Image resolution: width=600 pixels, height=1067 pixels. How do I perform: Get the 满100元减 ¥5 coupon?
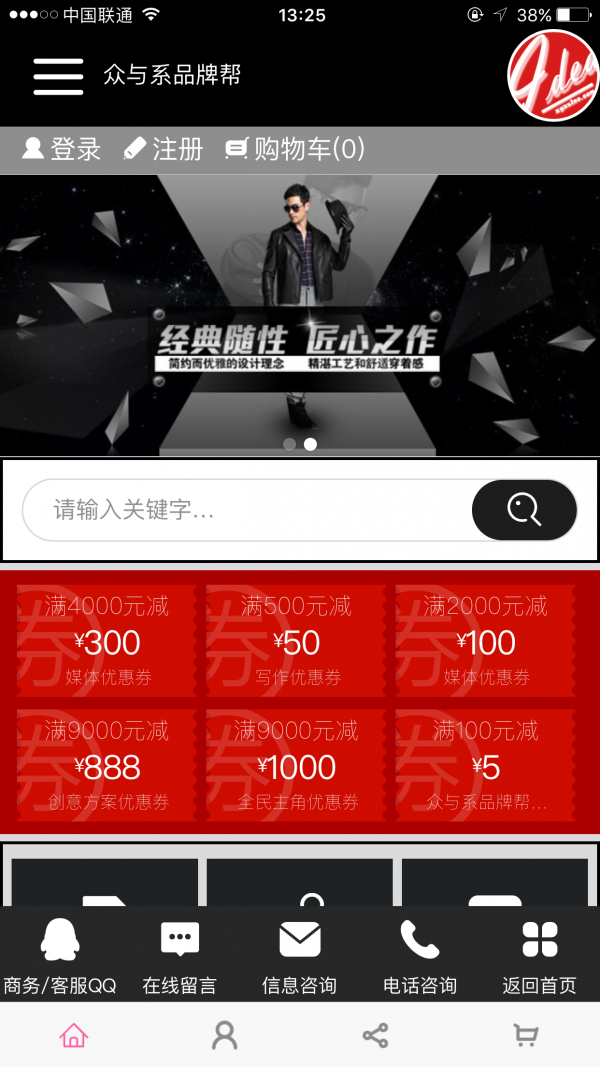pyautogui.click(x=486, y=766)
